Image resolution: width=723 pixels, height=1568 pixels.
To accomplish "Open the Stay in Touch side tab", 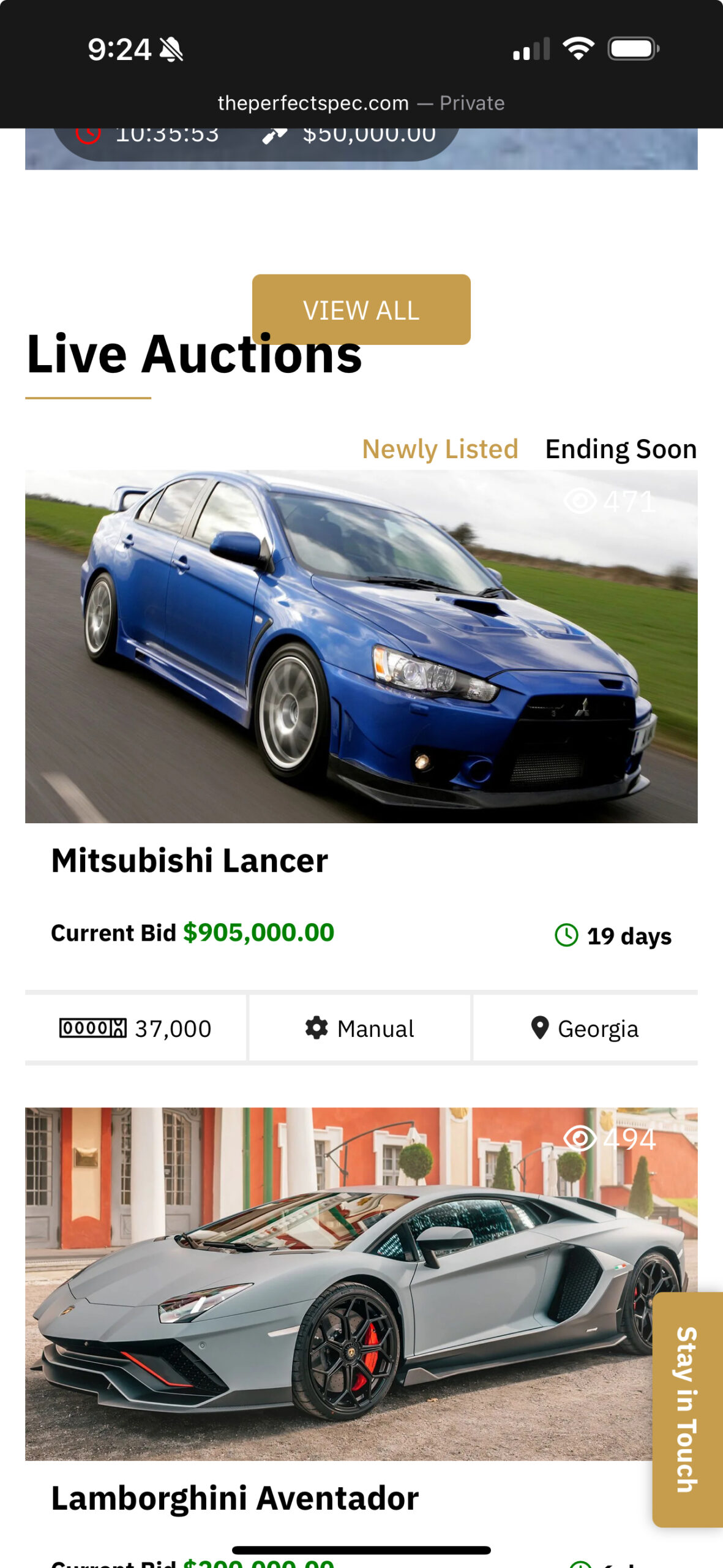I will click(687, 1409).
